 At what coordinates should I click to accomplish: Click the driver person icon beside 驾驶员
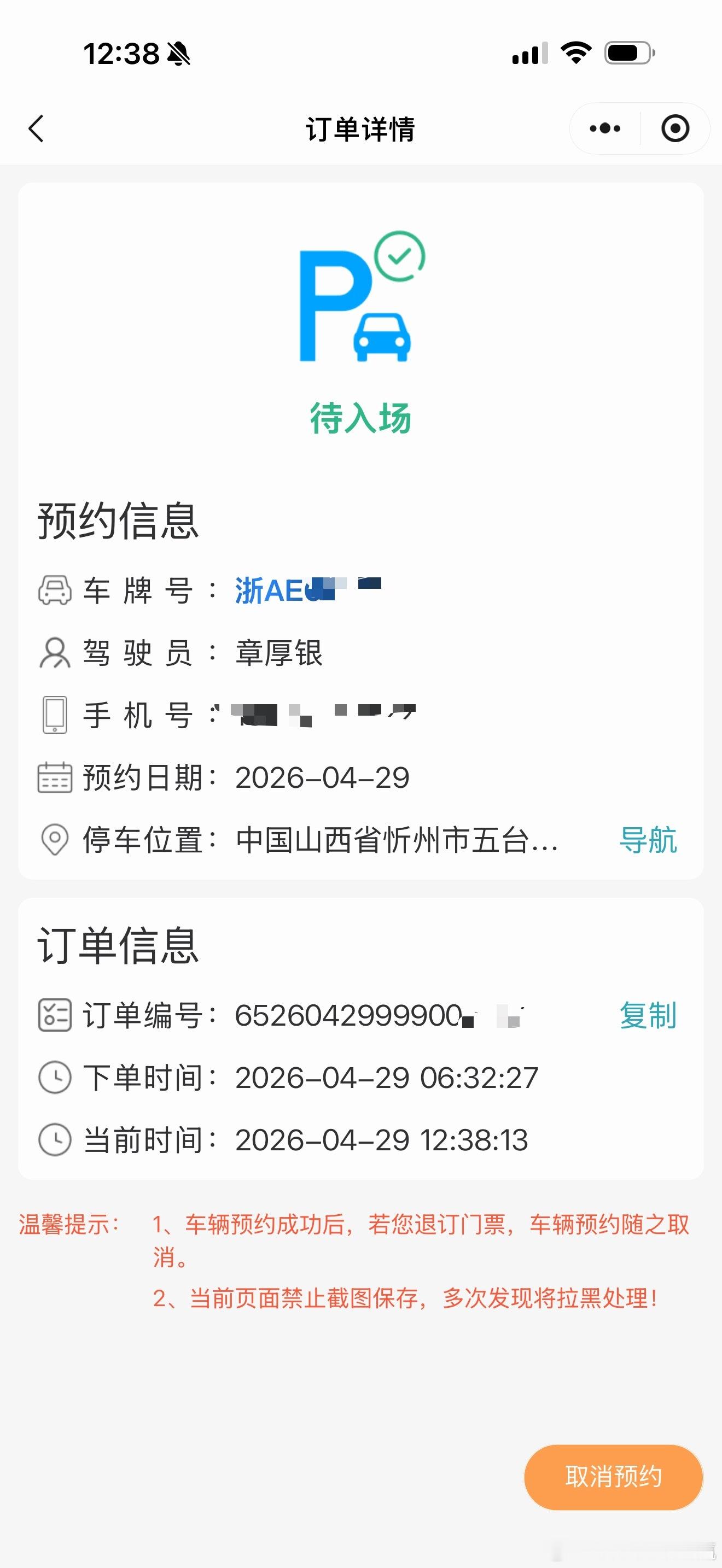[x=55, y=654]
